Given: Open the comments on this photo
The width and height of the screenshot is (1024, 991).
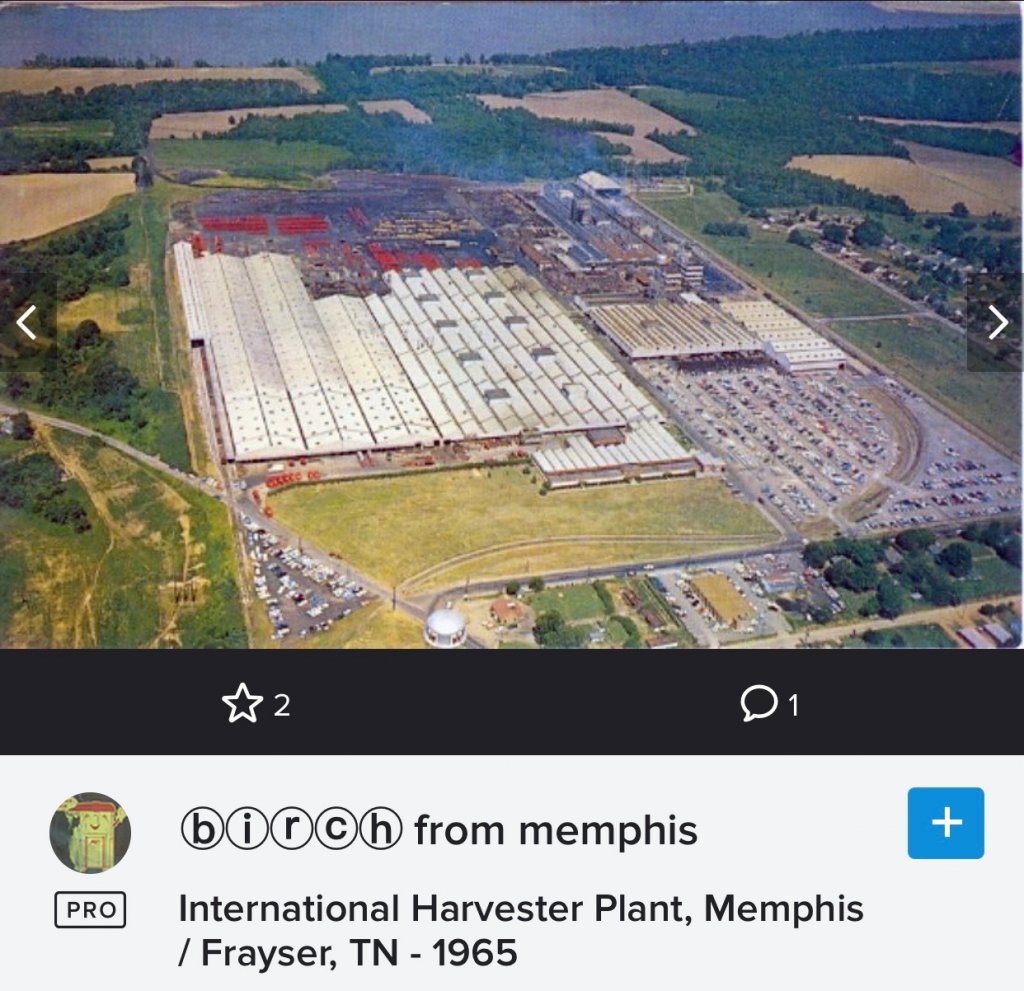Looking at the screenshot, I should 759,704.
